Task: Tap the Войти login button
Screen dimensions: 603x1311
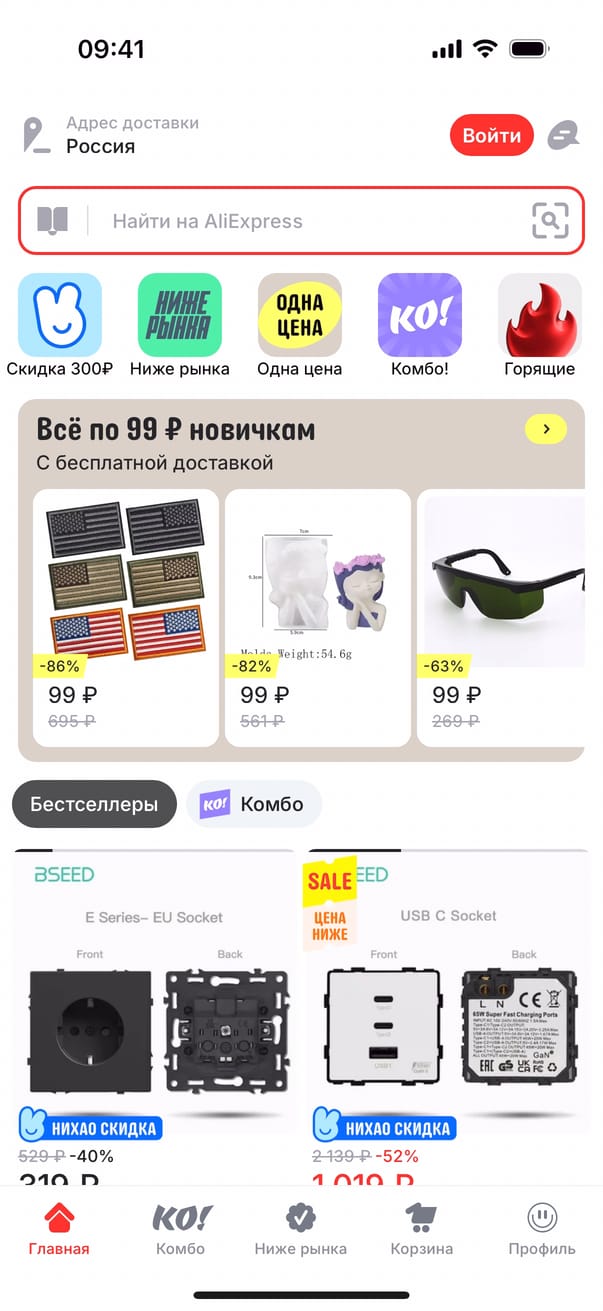Action: tap(492, 135)
